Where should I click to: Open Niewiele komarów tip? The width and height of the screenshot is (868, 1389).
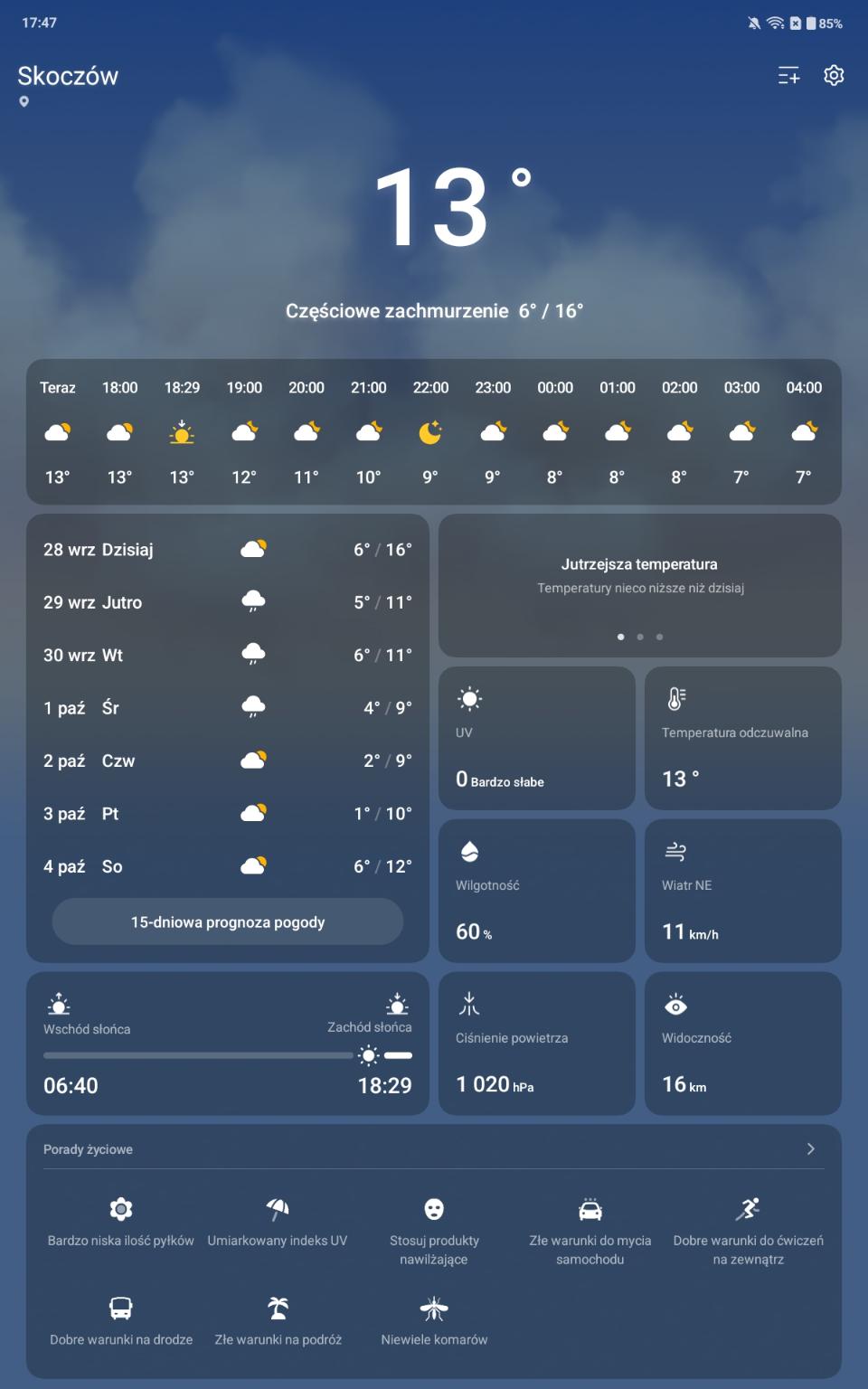(x=434, y=1320)
